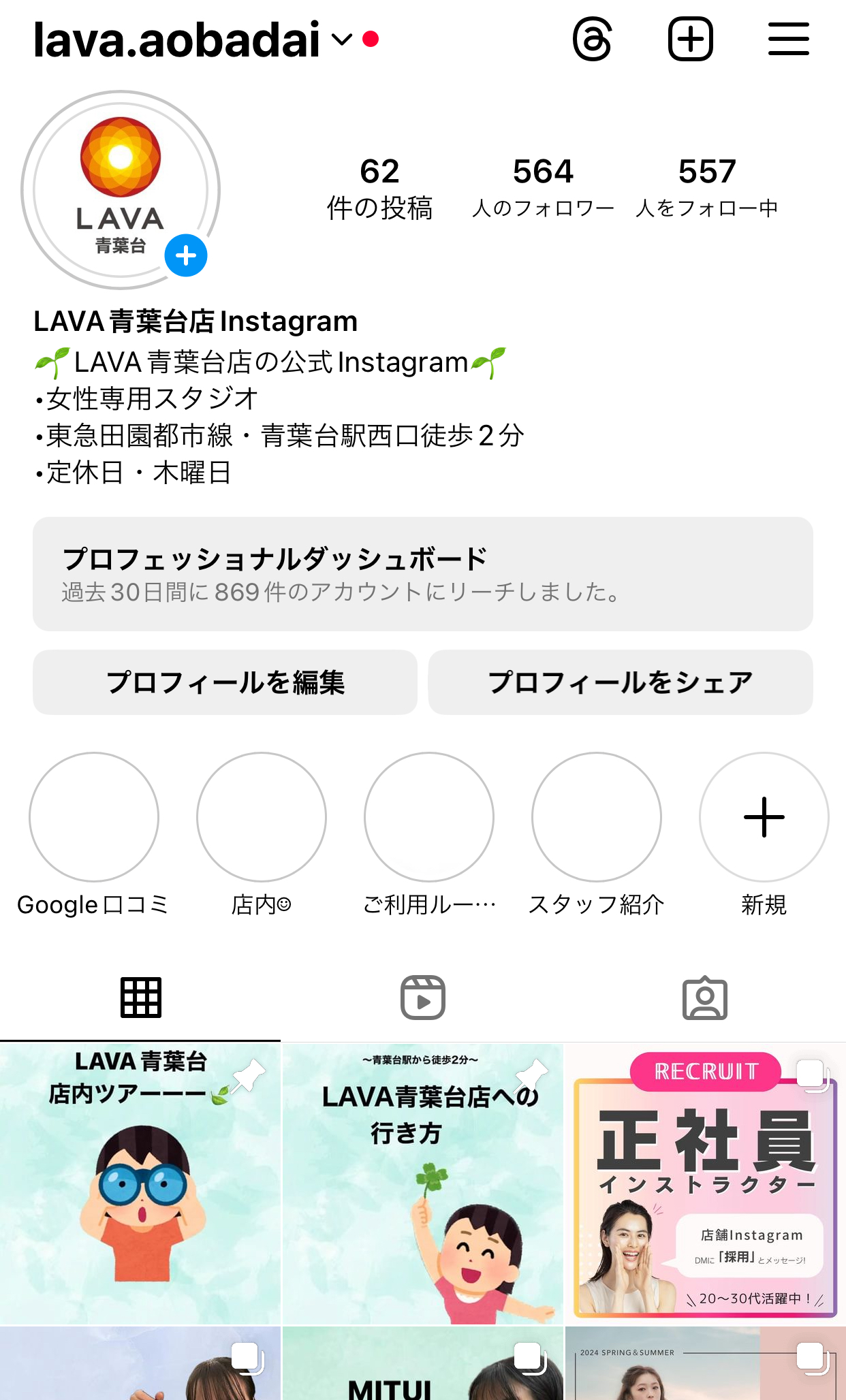
Task: Open the スタッフ紹介 highlight
Action: click(597, 817)
